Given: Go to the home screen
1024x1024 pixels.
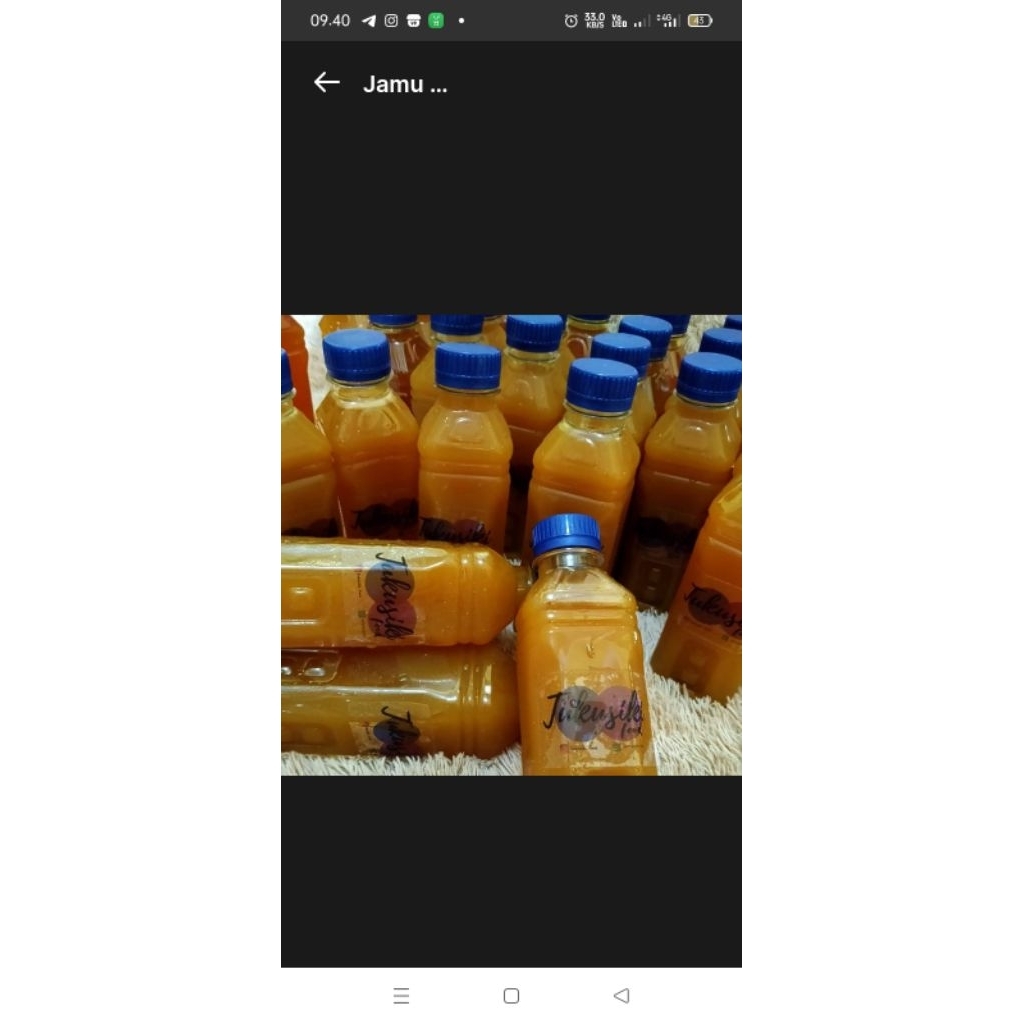Looking at the screenshot, I should coord(511,996).
